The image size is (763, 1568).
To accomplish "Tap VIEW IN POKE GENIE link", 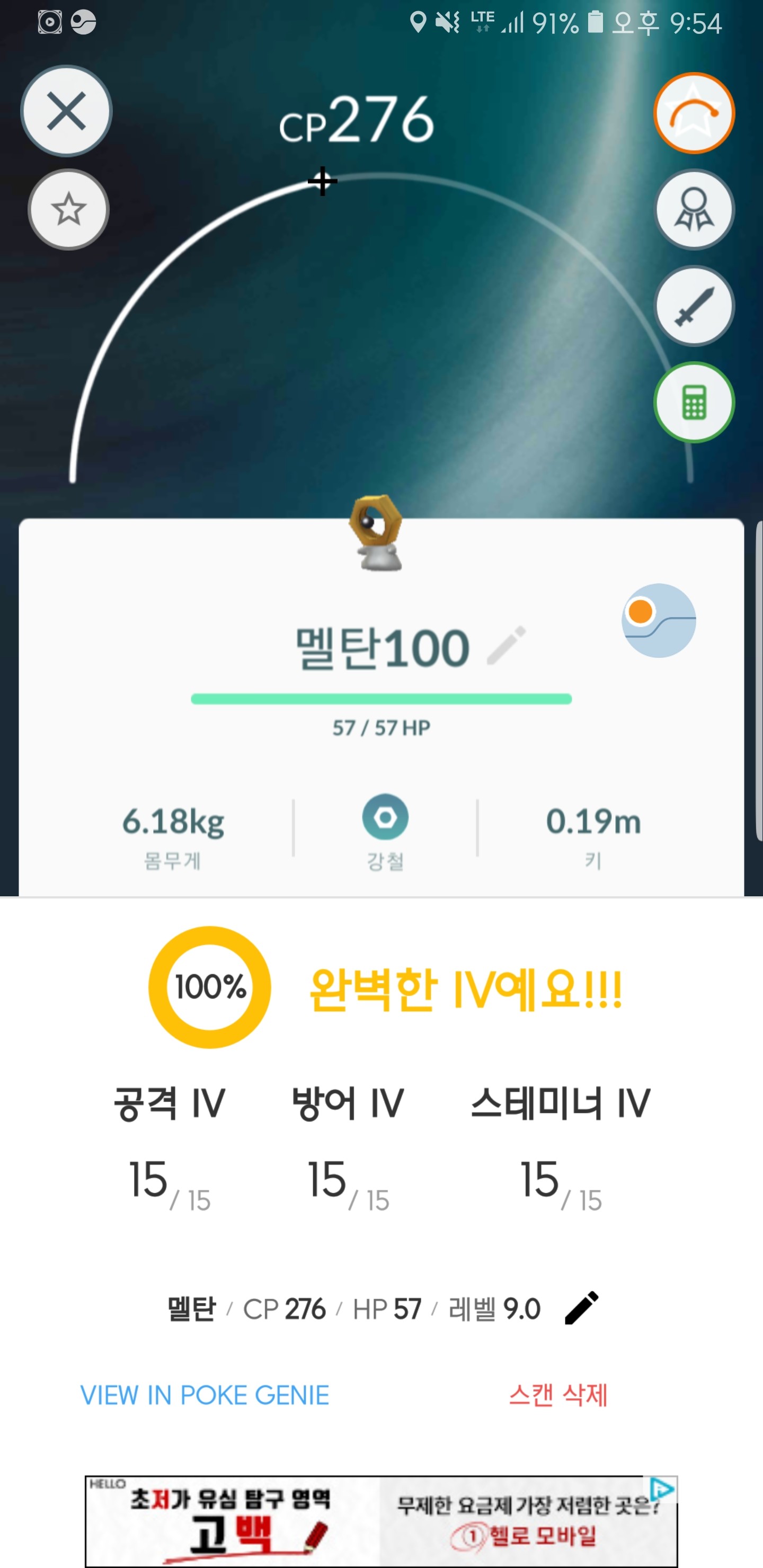I will [x=205, y=1395].
